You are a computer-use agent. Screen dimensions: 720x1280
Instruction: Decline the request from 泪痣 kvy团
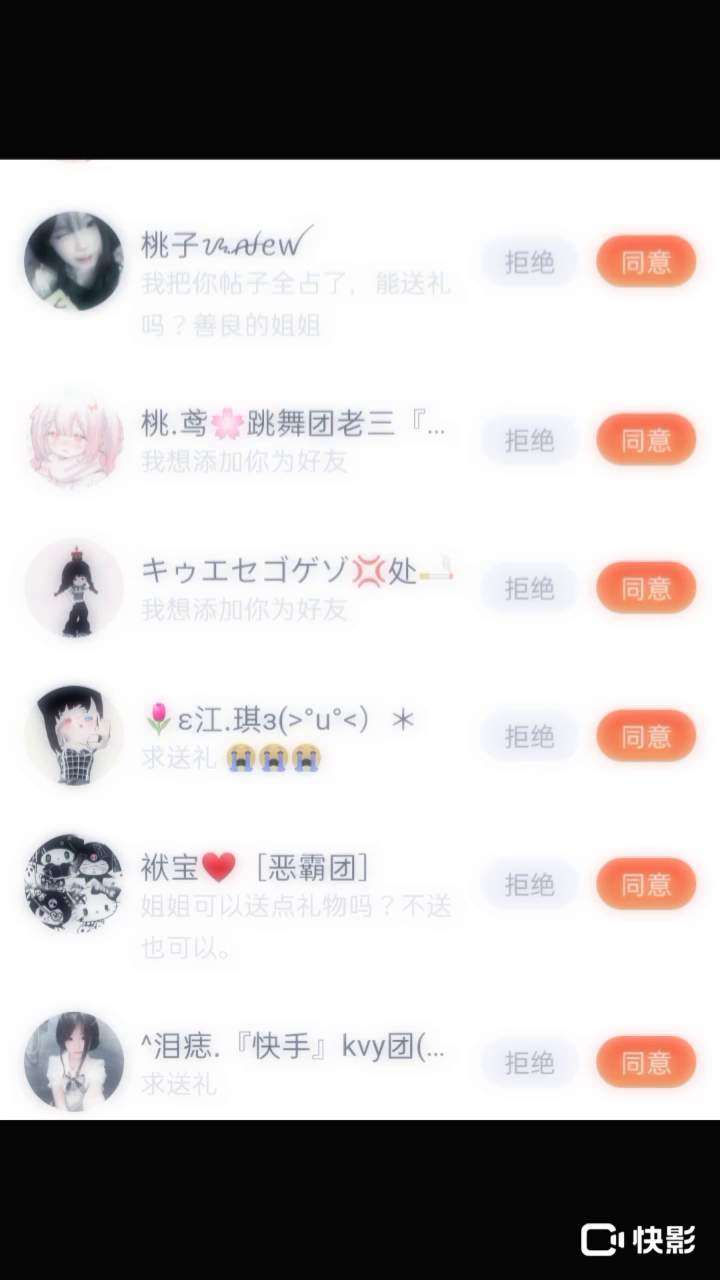[x=529, y=1062]
